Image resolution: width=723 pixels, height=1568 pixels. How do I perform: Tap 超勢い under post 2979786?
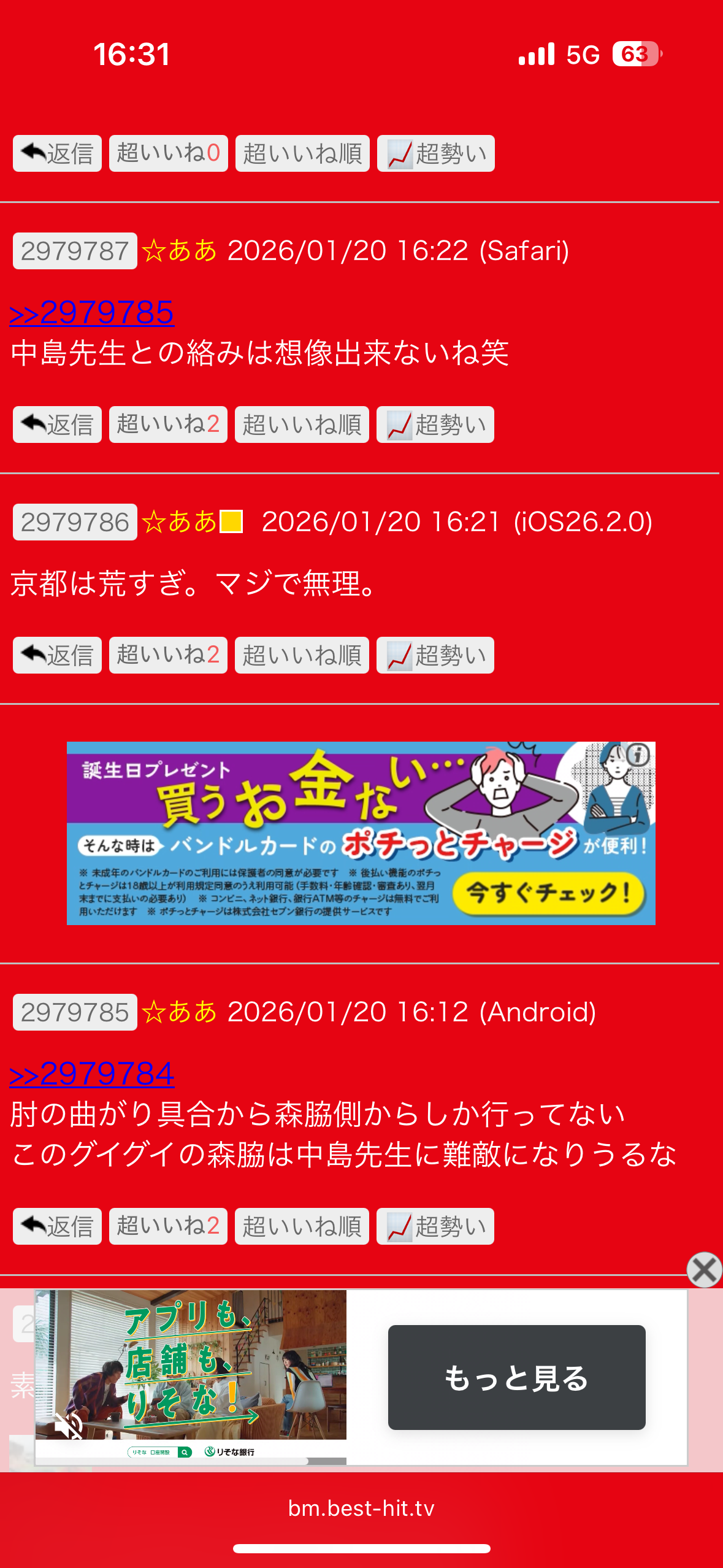[x=435, y=655]
